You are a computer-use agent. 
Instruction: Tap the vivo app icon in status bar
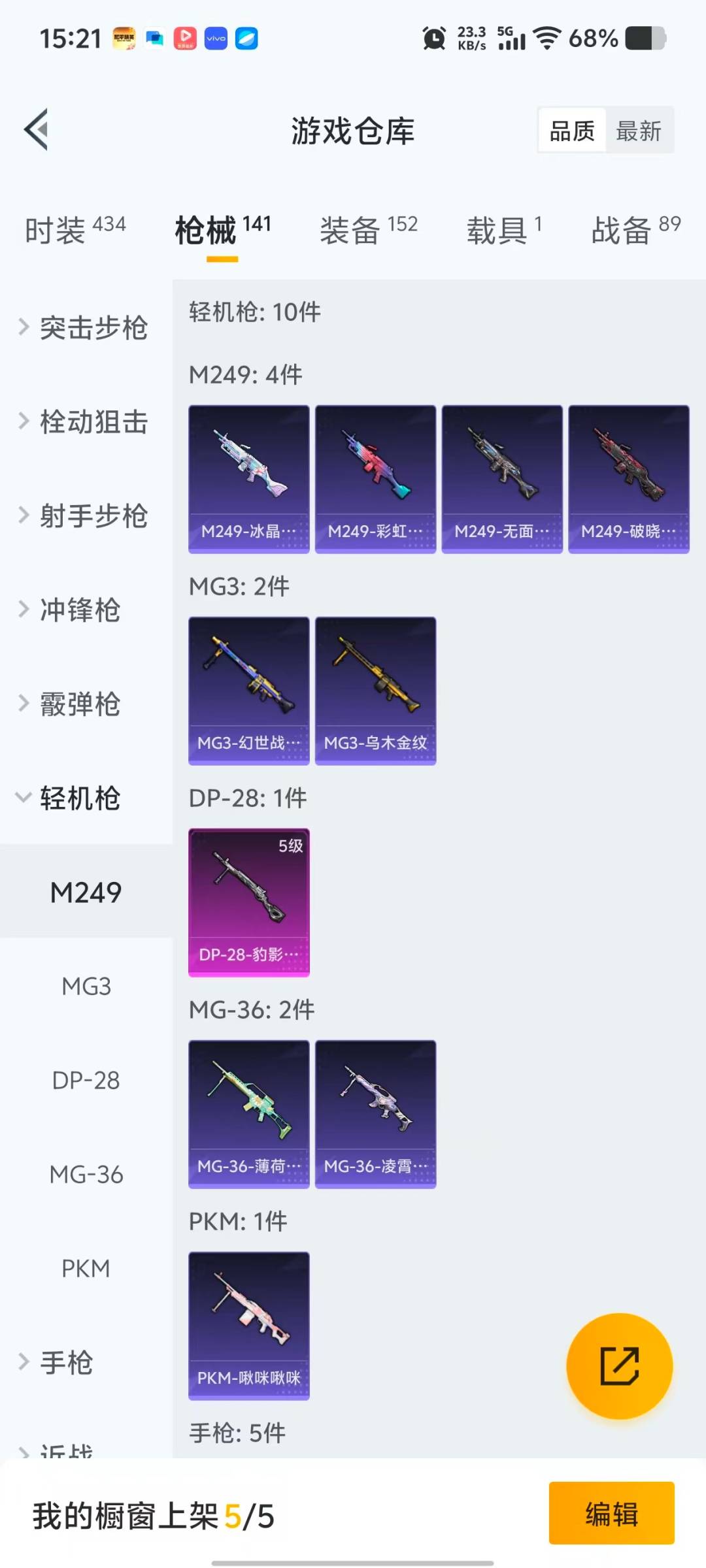pos(216,39)
